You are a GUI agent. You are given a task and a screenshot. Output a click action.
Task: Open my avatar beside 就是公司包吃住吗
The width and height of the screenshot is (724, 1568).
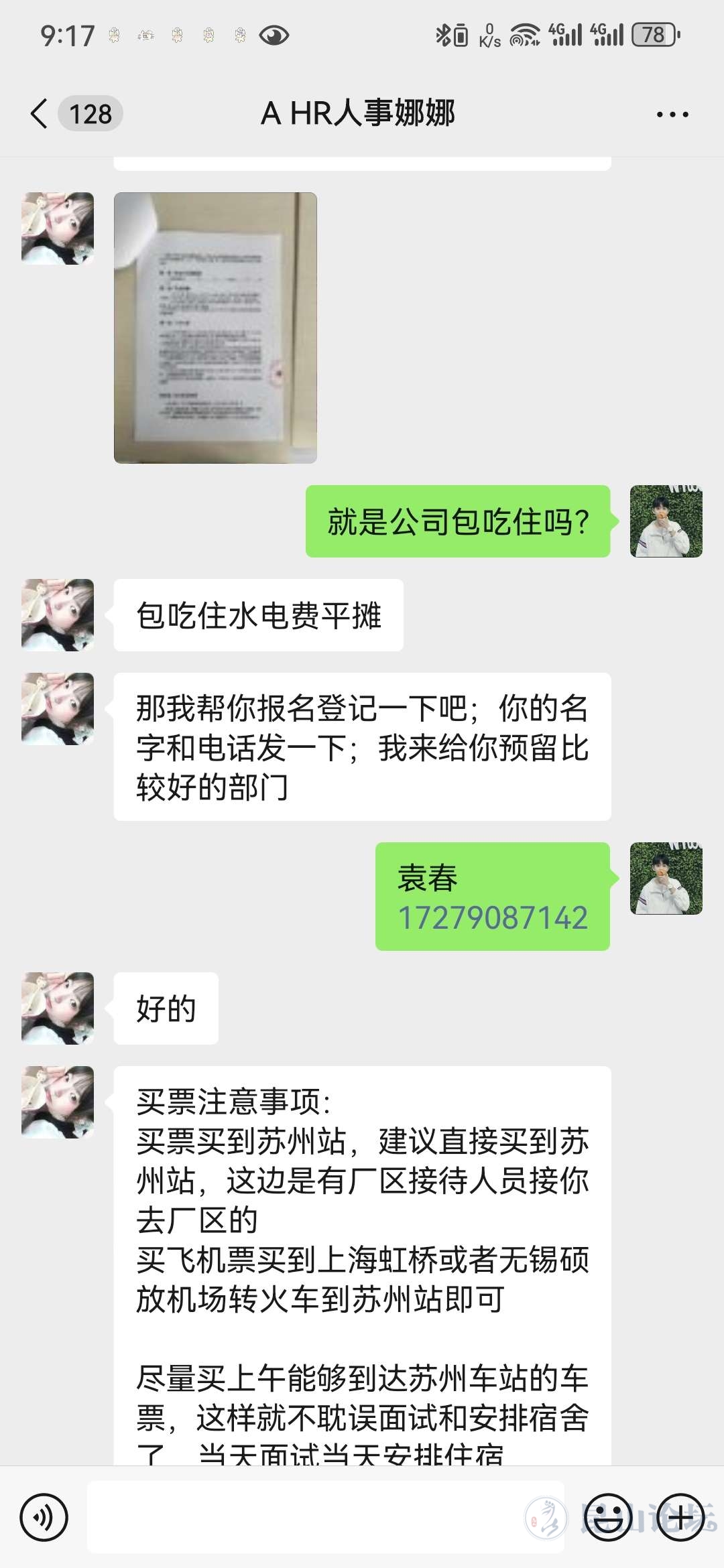(666, 521)
